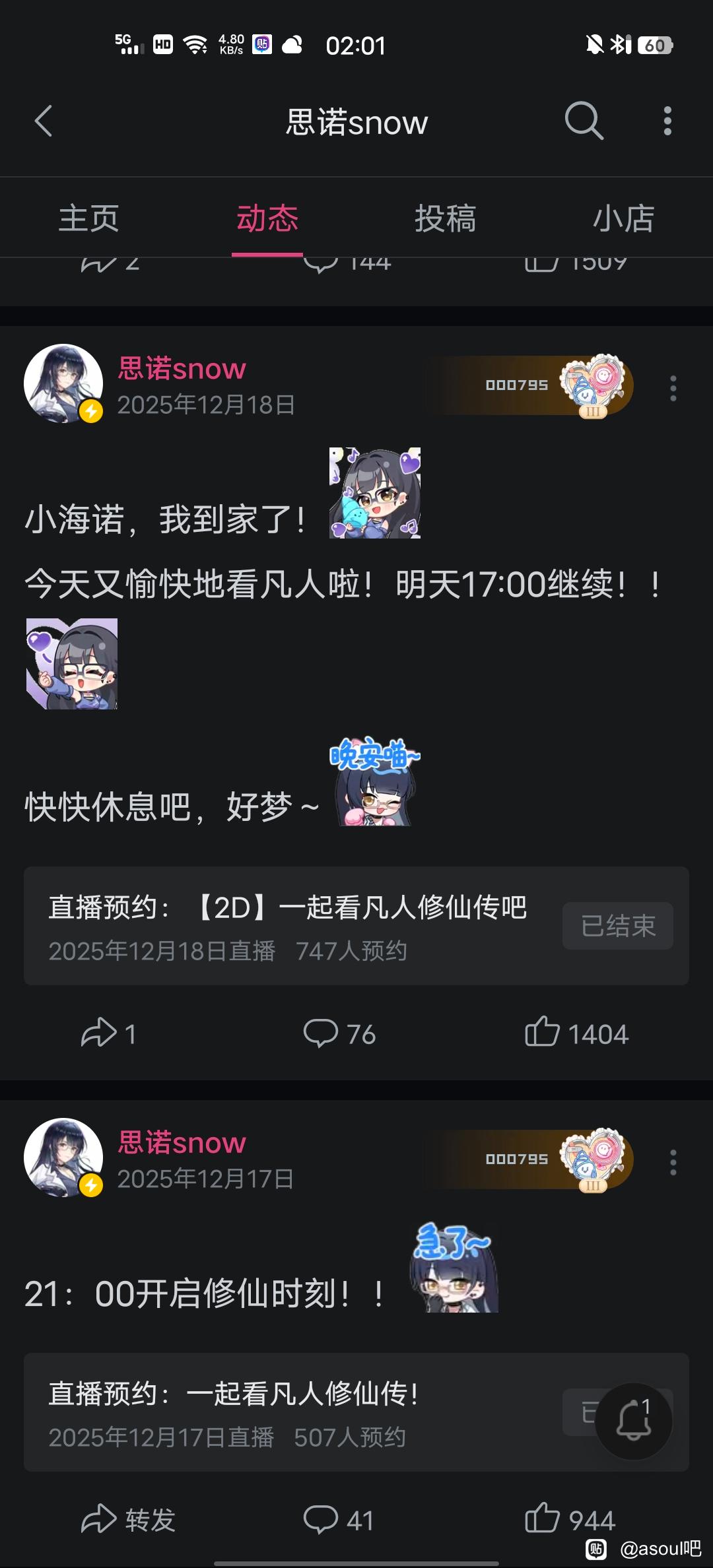Tap 转发 to repost the December 17 post
The image size is (713, 1568).
128,1519
